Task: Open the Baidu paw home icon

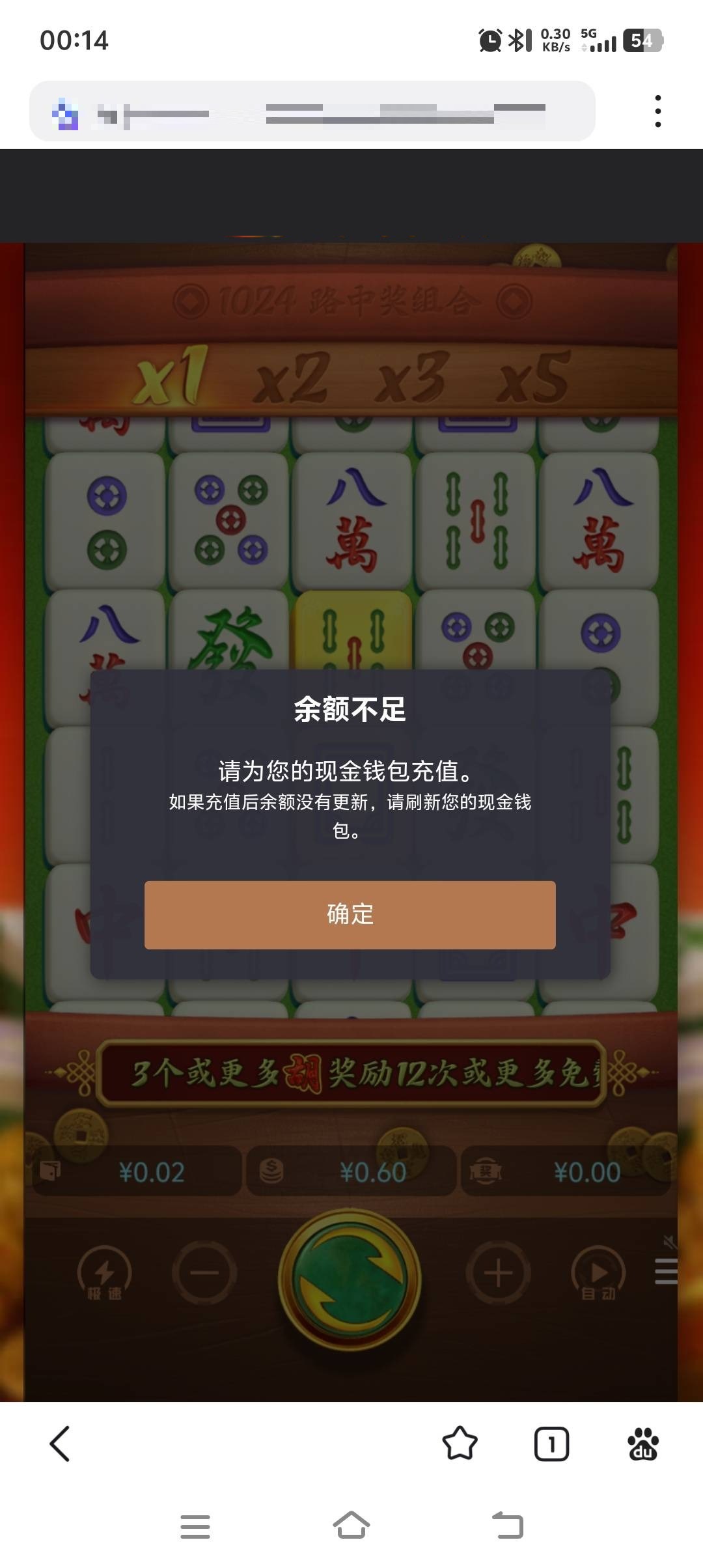Action: pos(643,1444)
